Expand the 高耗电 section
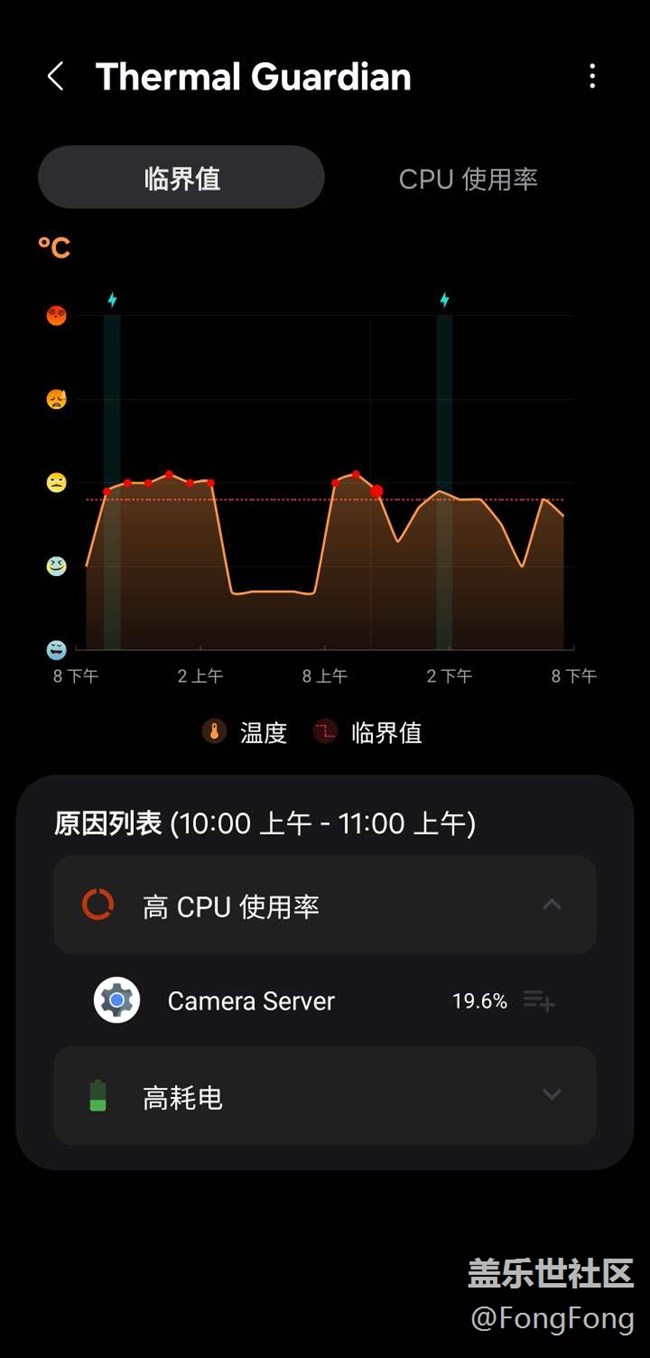Viewport: 650px width, 1358px height. (x=325, y=1096)
